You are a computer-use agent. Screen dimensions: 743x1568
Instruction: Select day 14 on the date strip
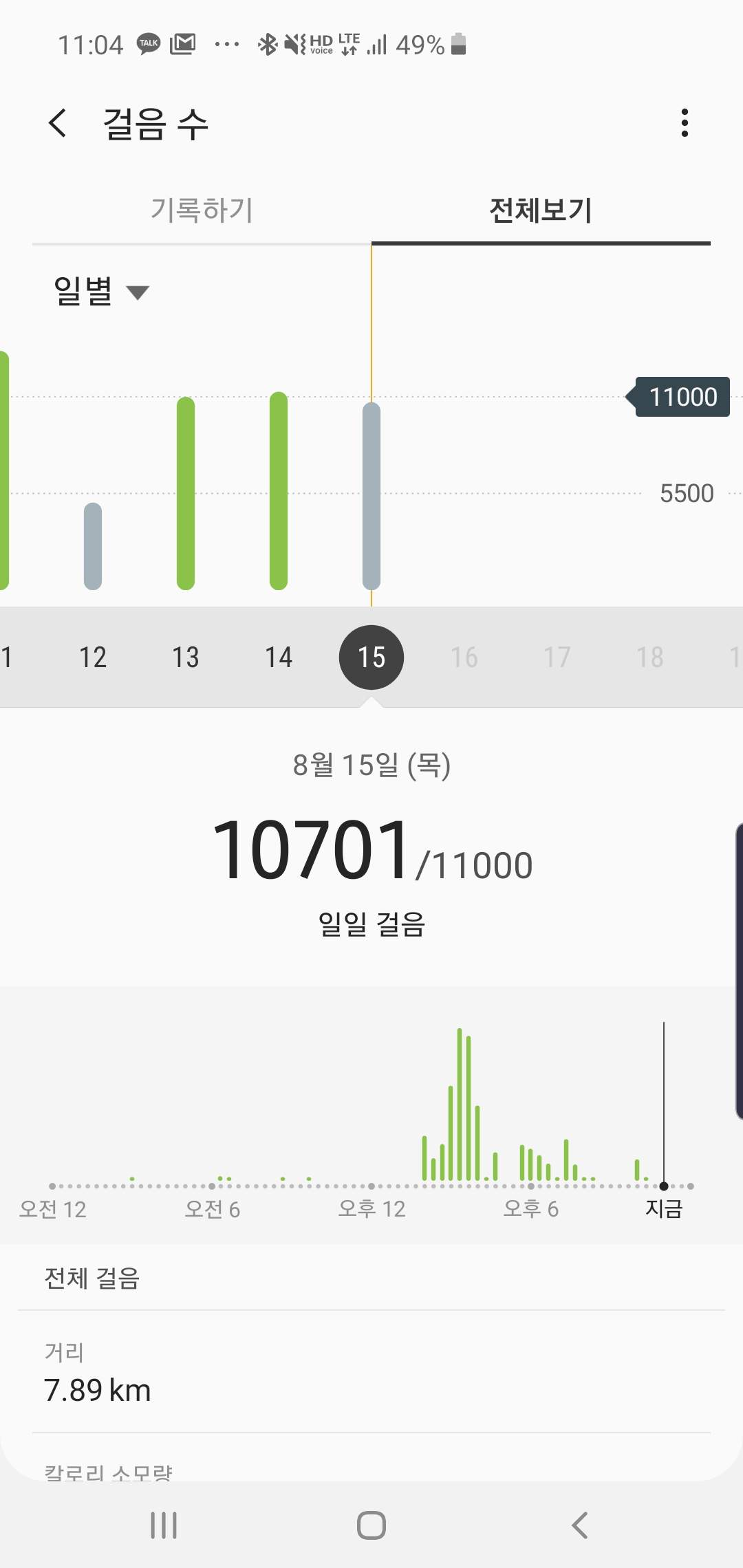(x=279, y=657)
